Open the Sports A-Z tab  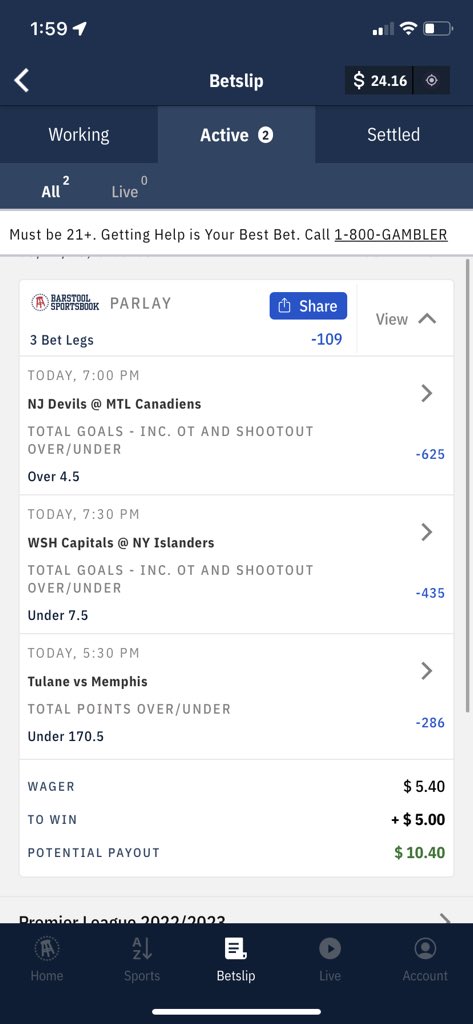click(x=142, y=959)
